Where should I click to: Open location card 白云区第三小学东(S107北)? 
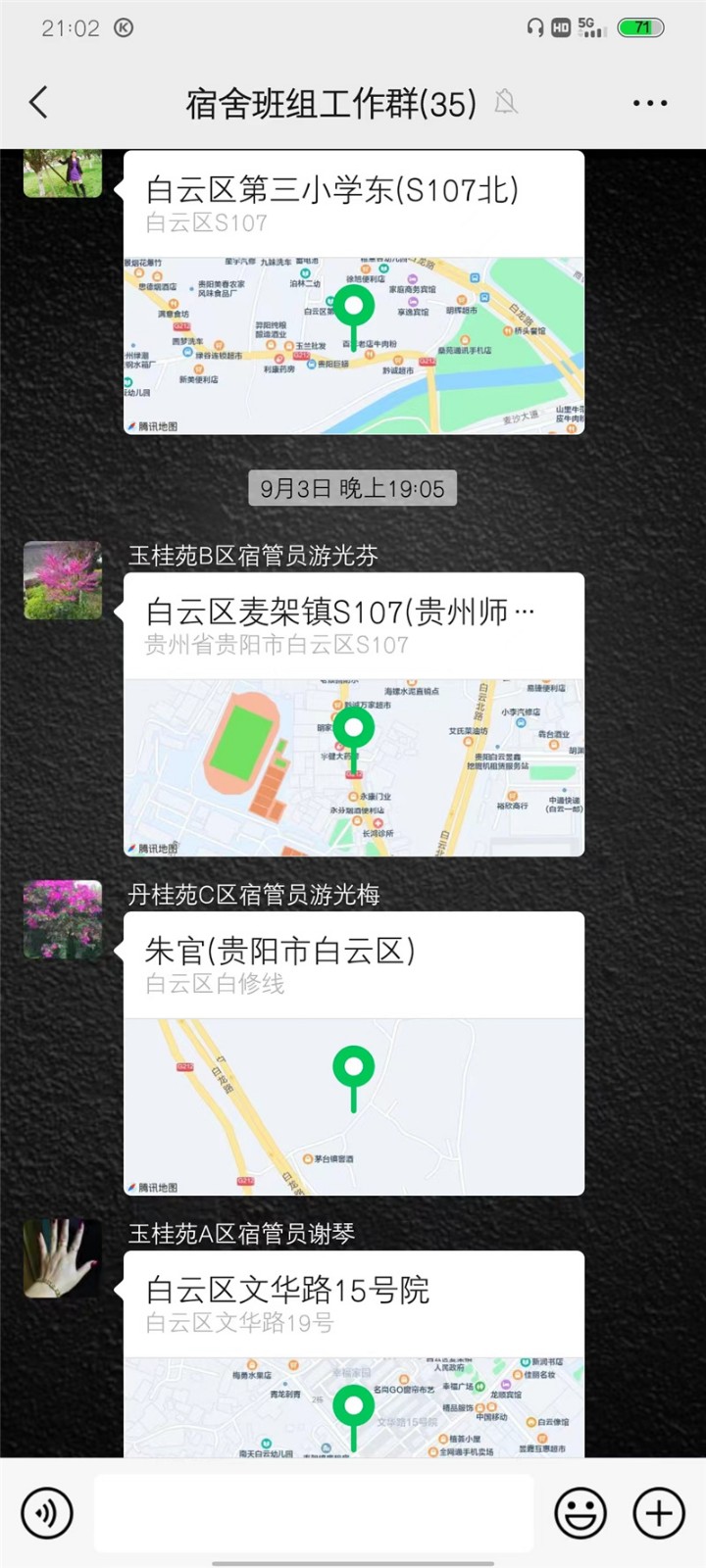tap(353, 294)
